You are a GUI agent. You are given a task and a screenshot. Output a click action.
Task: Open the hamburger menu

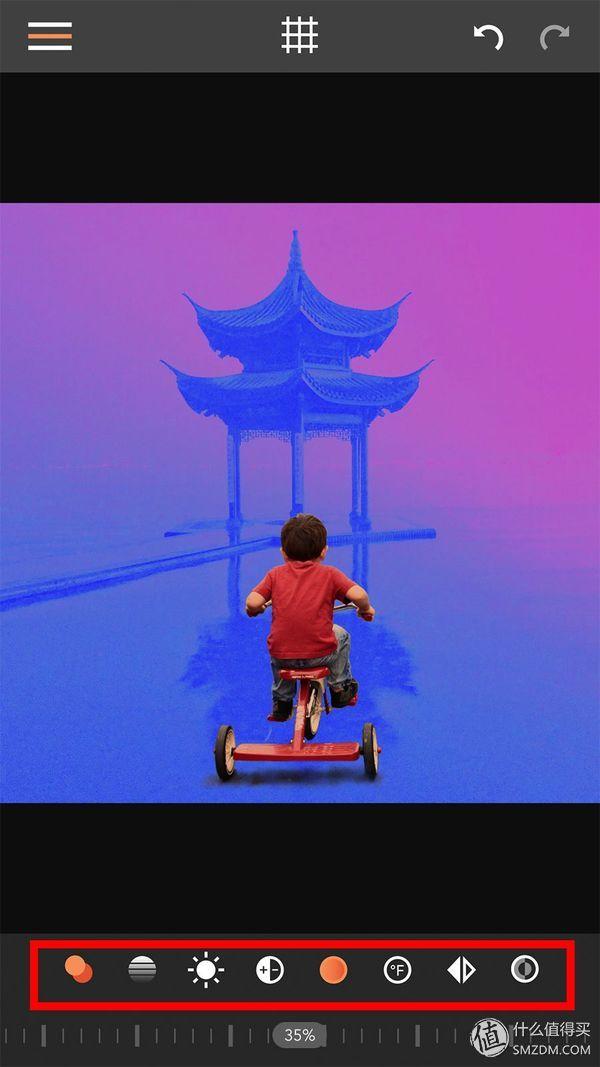pyautogui.click(x=50, y=36)
